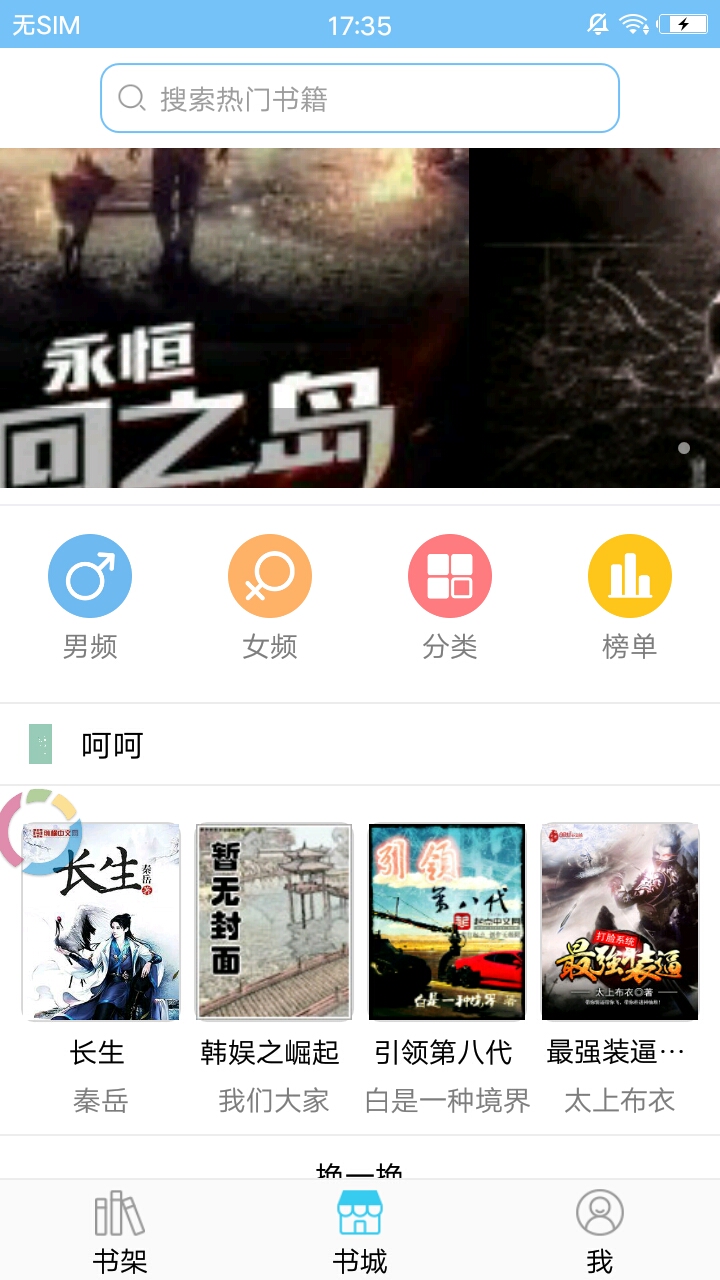The height and width of the screenshot is (1280, 720).
Task: Tap 换一换 to refresh recommendations
Action: coord(360,1172)
